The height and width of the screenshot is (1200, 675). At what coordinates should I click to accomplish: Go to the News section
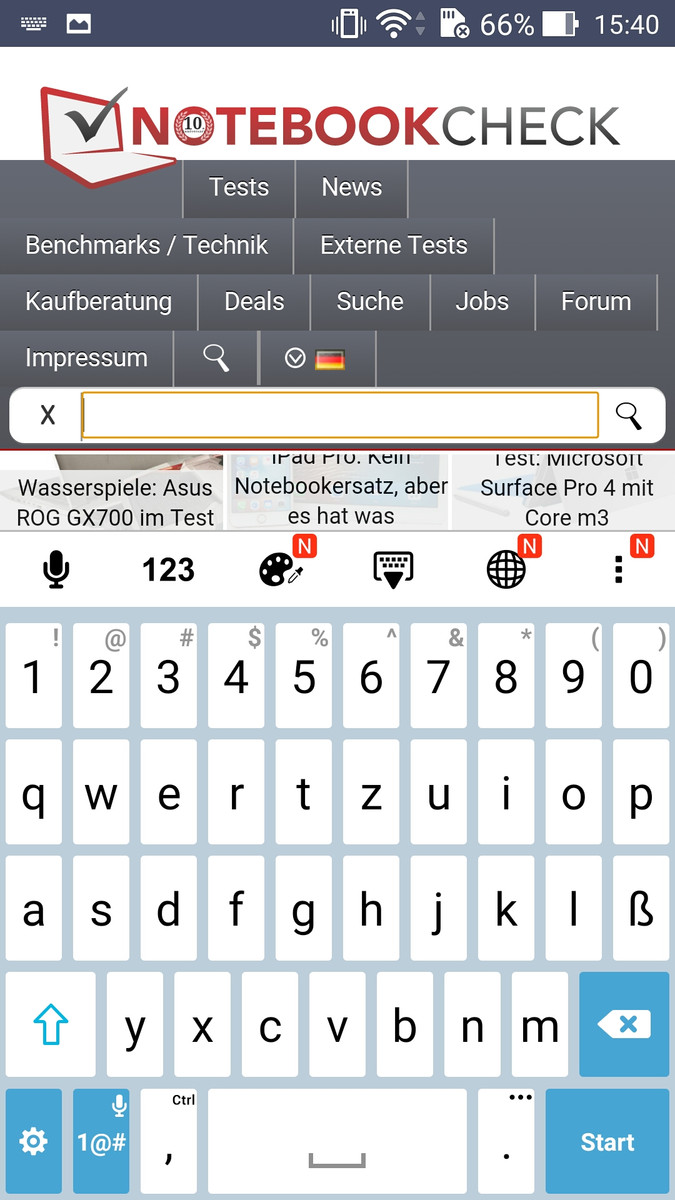pos(351,188)
